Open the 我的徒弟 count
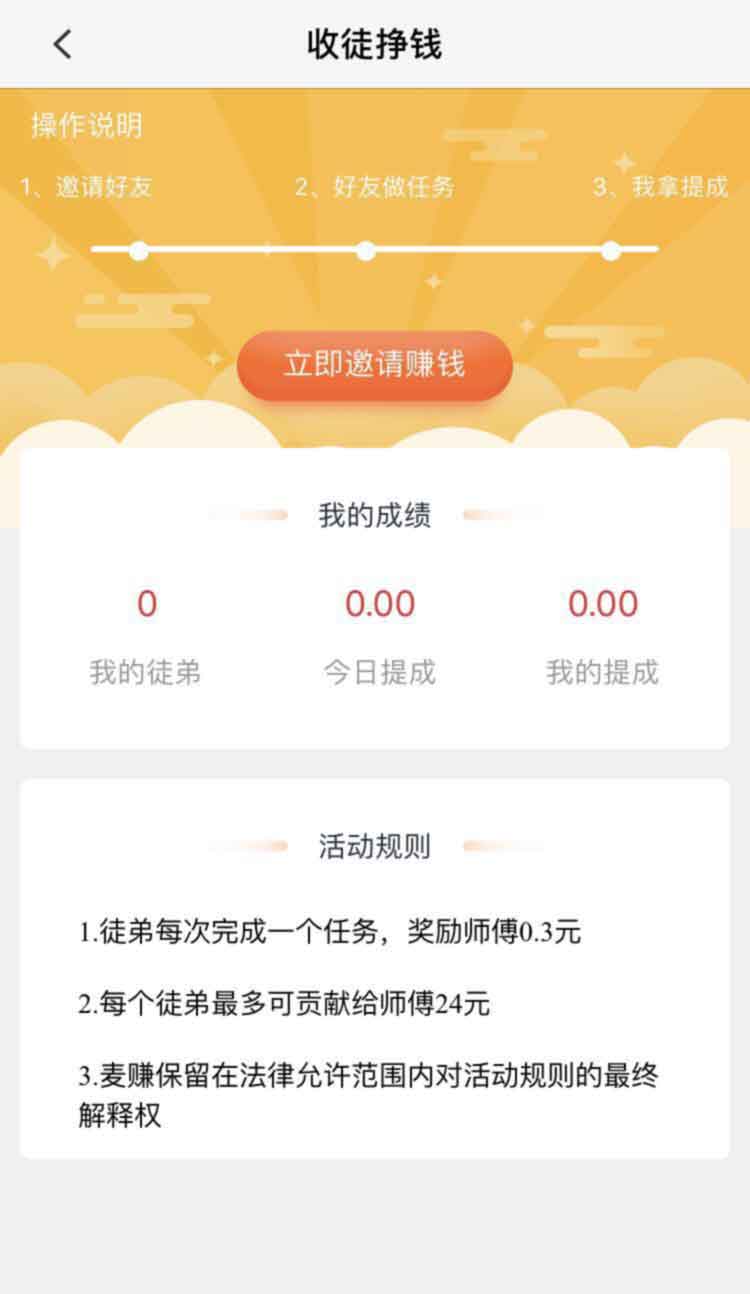This screenshot has height=1294, width=750. [x=146, y=637]
